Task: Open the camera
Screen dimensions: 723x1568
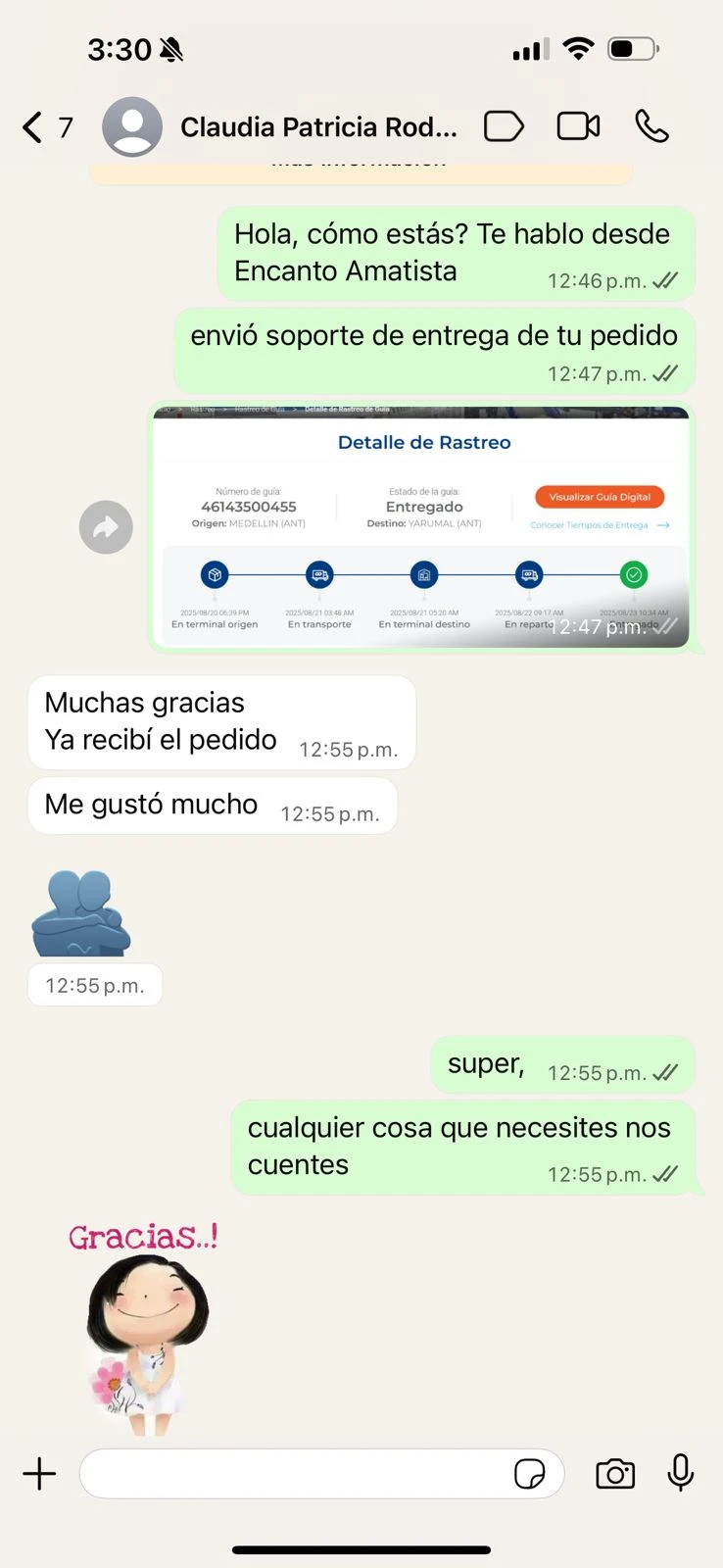Action: pyautogui.click(x=615, y=1474)
